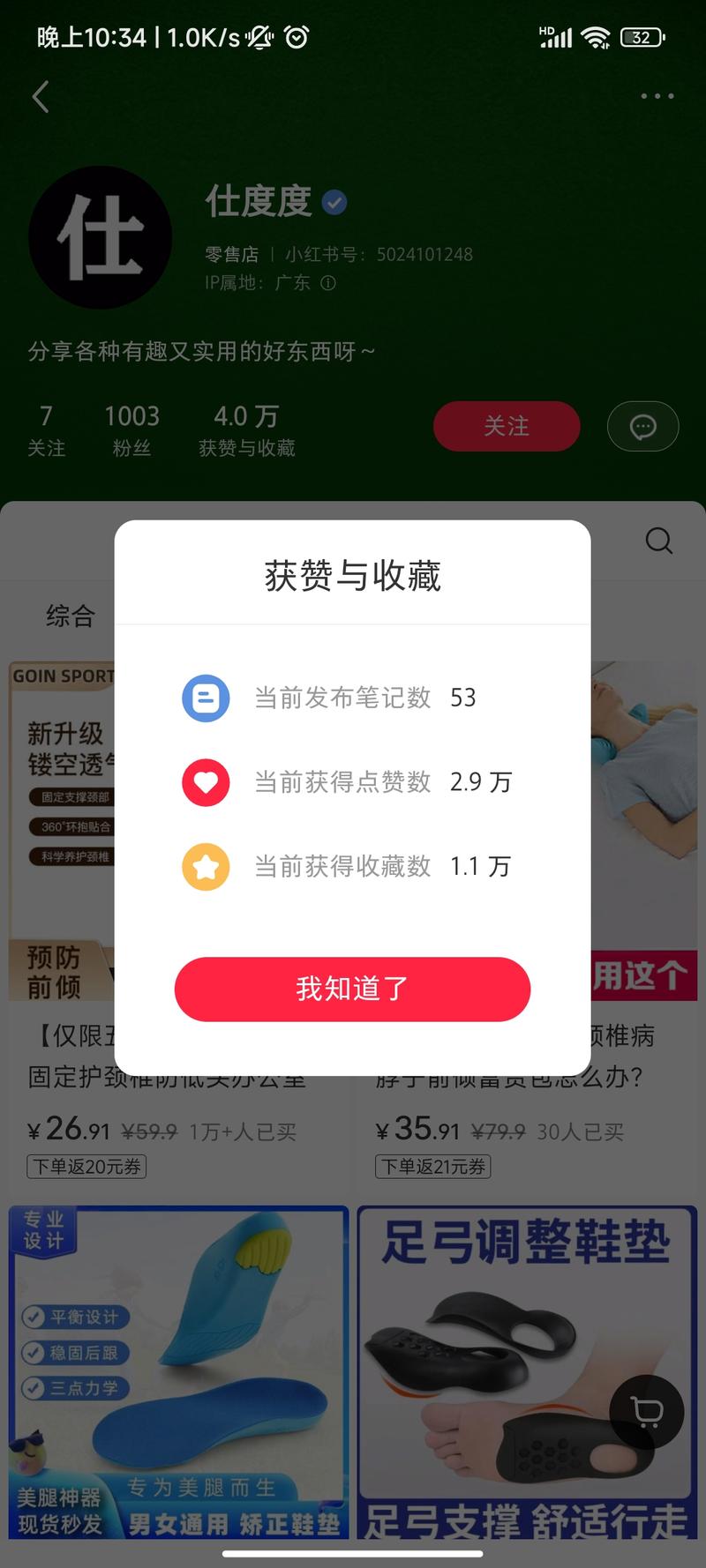706x1568 pixels.
Task: Tap the Wi-Fi signal indicator
Action: coord(596,37)
